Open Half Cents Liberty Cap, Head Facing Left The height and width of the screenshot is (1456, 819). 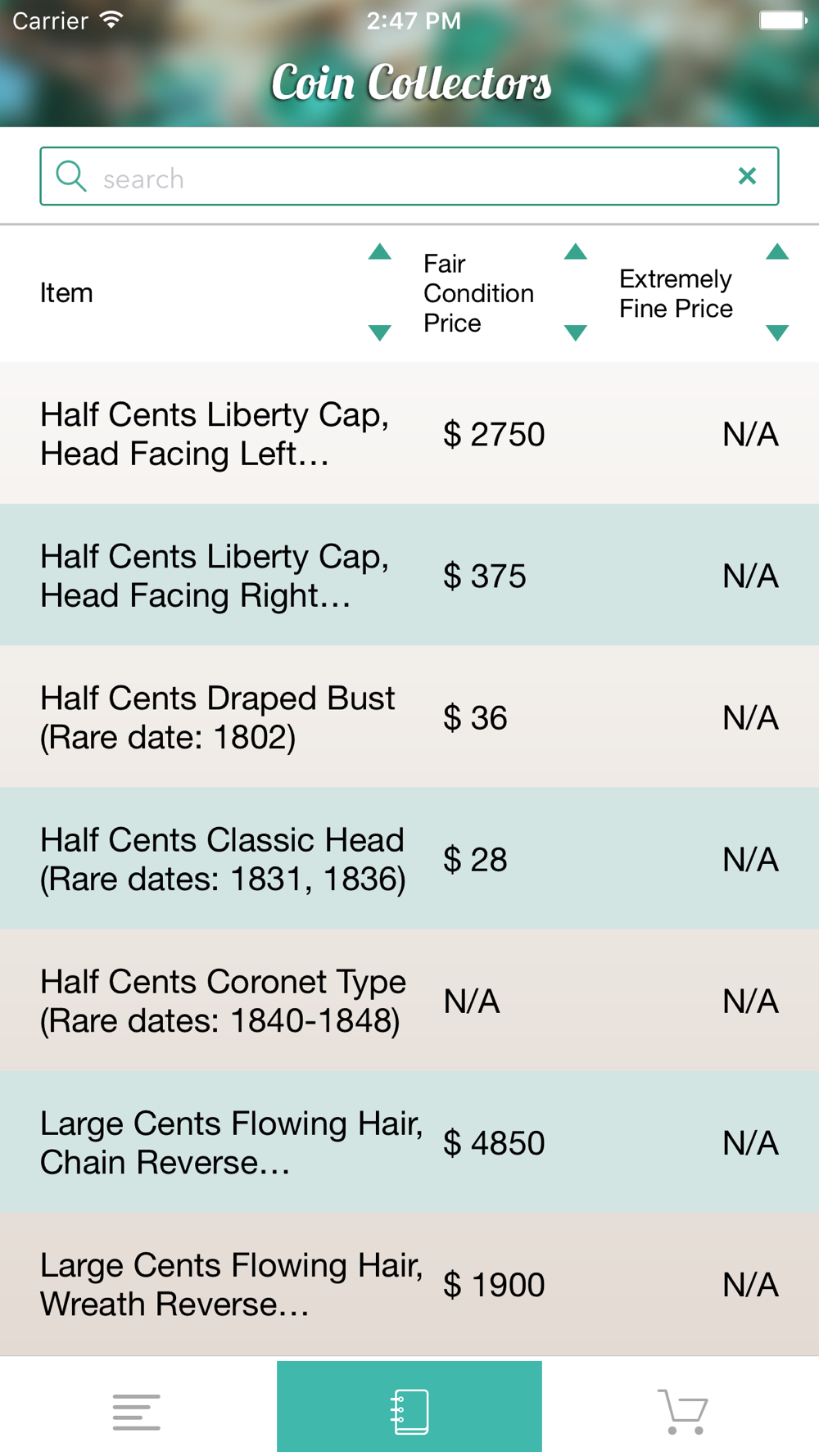(409, 433)
